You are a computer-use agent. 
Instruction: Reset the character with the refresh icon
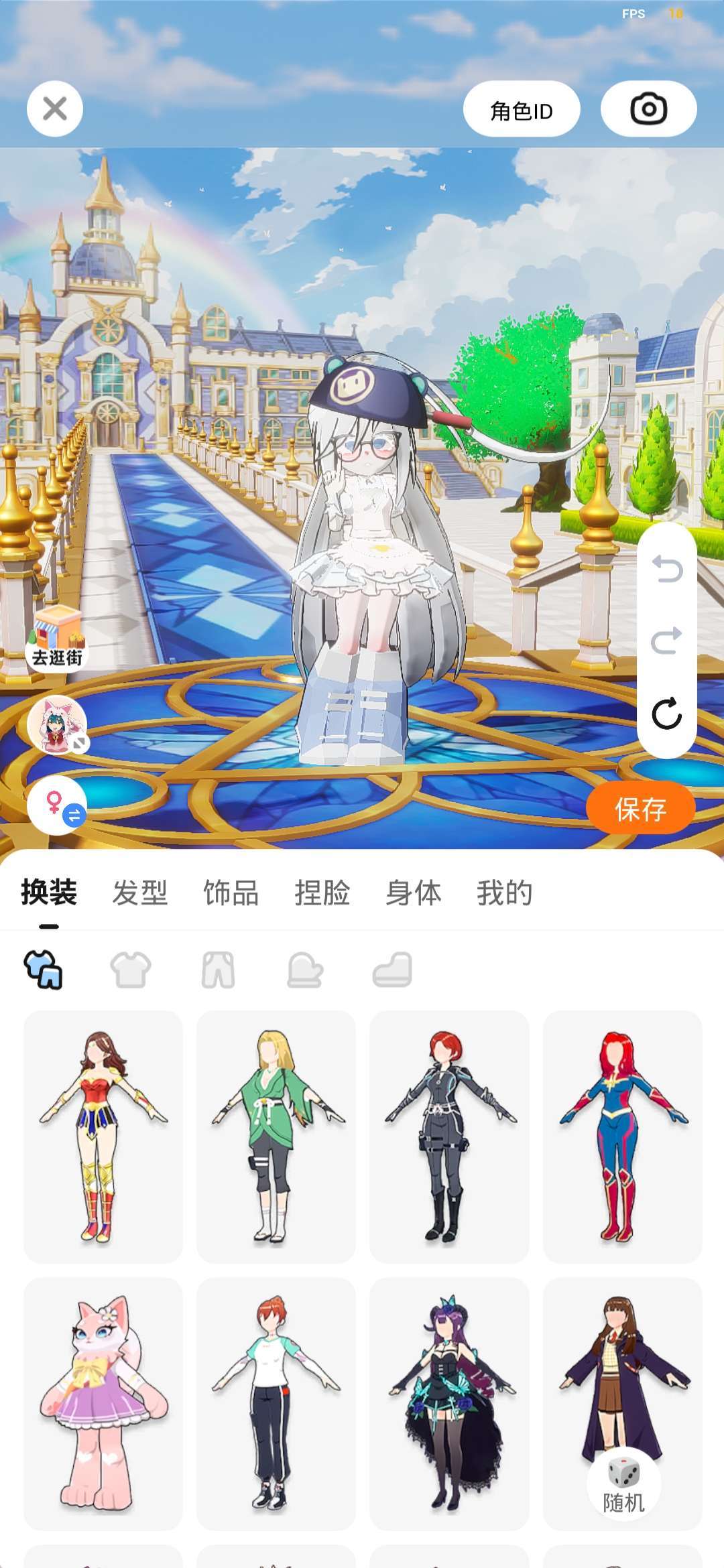point(667,714)
